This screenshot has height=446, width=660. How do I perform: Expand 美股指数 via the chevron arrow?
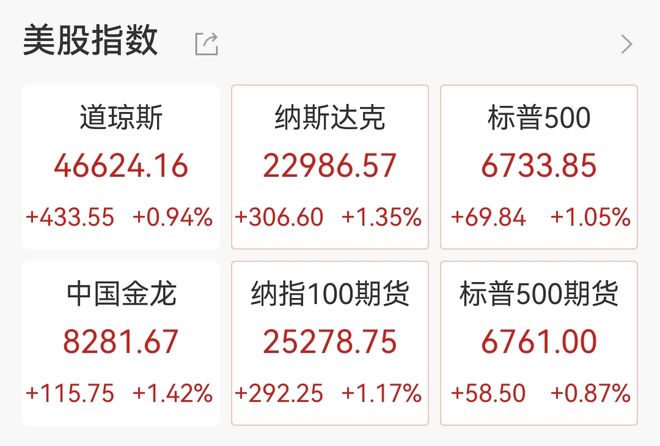pyautogui.click(x=626, y=44)
